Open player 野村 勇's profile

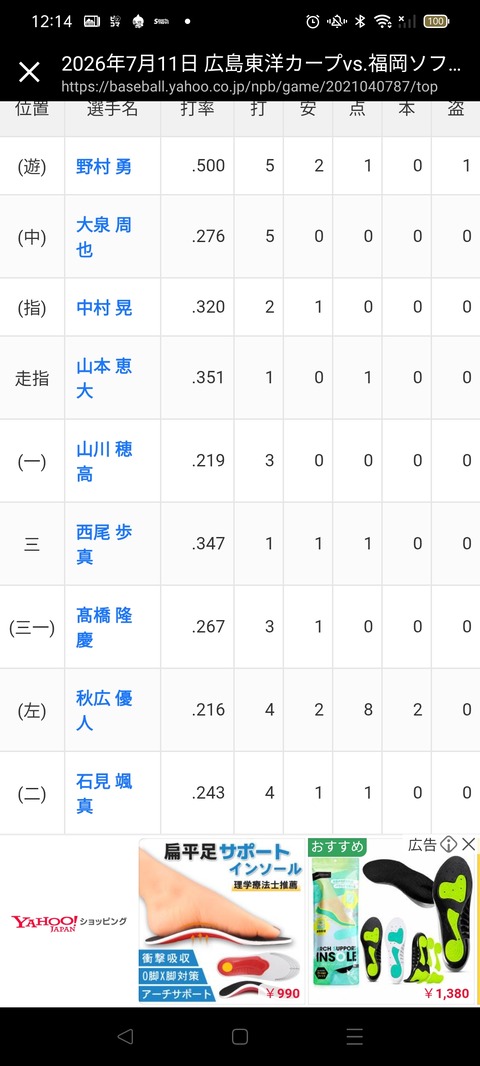coord(104,166)
